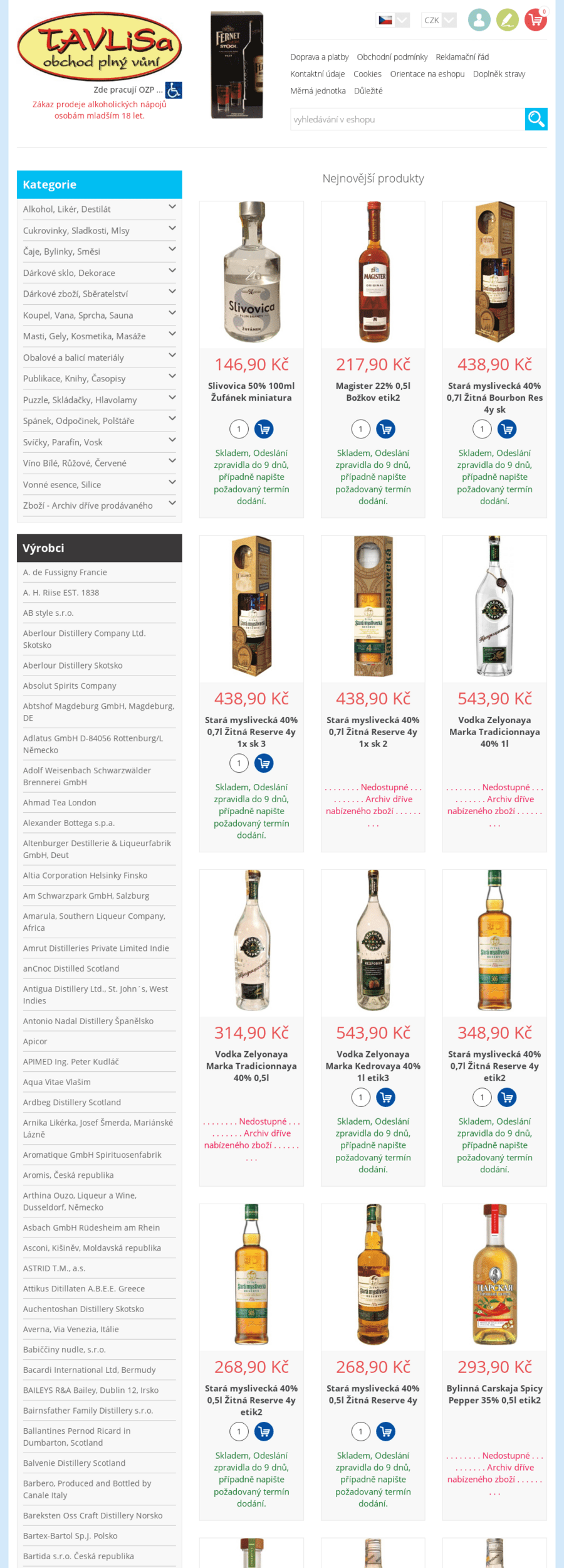564x1568 pixels.
Task: Open the language flag dropdown
Action: coord(393,20)
